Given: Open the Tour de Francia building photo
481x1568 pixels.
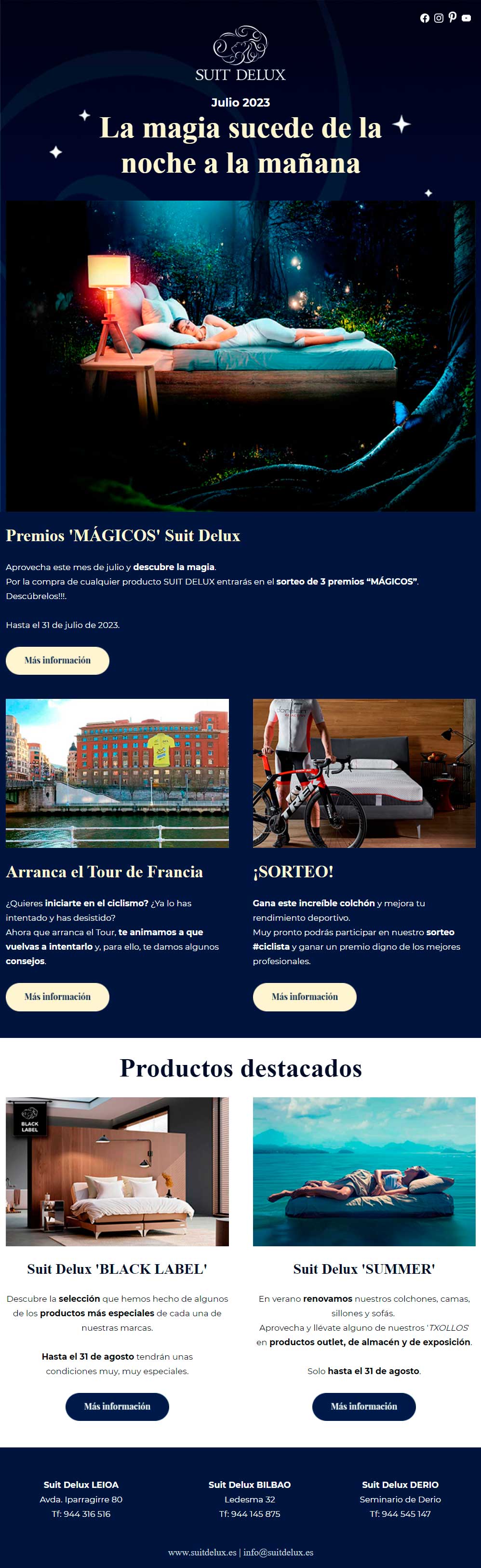Looking at the screenshot, I should [x=118, y=773].
